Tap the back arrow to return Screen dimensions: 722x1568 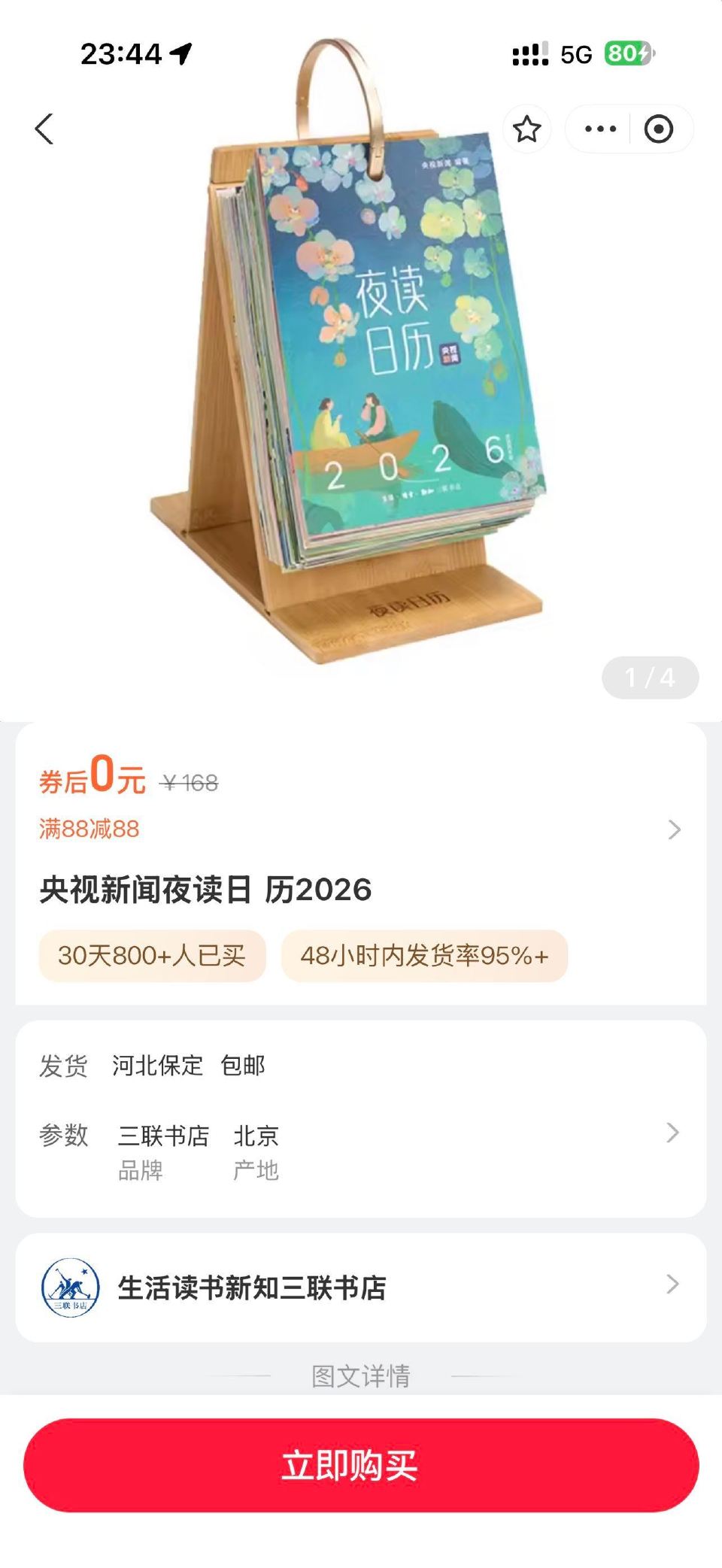click(x=45, y=128)
